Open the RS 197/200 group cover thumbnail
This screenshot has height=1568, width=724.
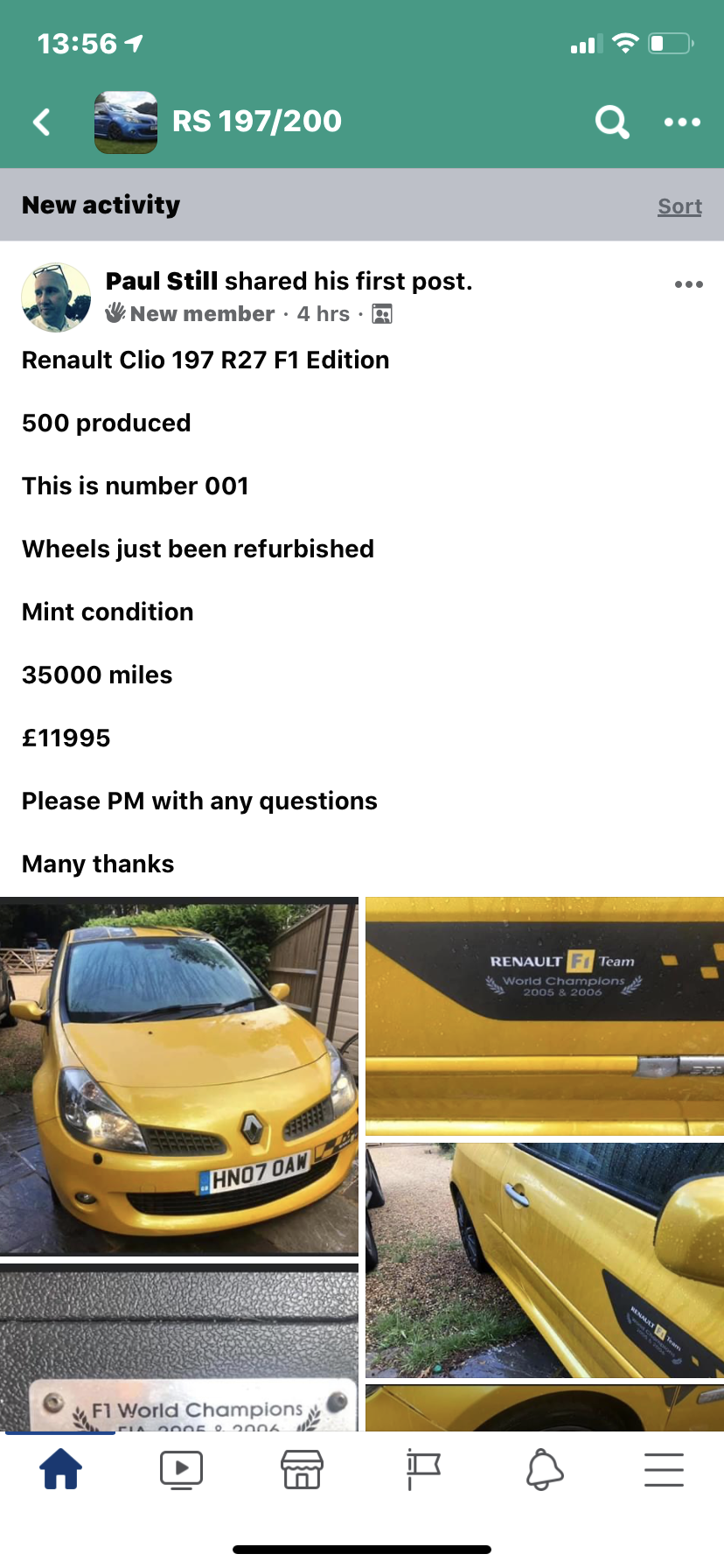coord(126,122)
